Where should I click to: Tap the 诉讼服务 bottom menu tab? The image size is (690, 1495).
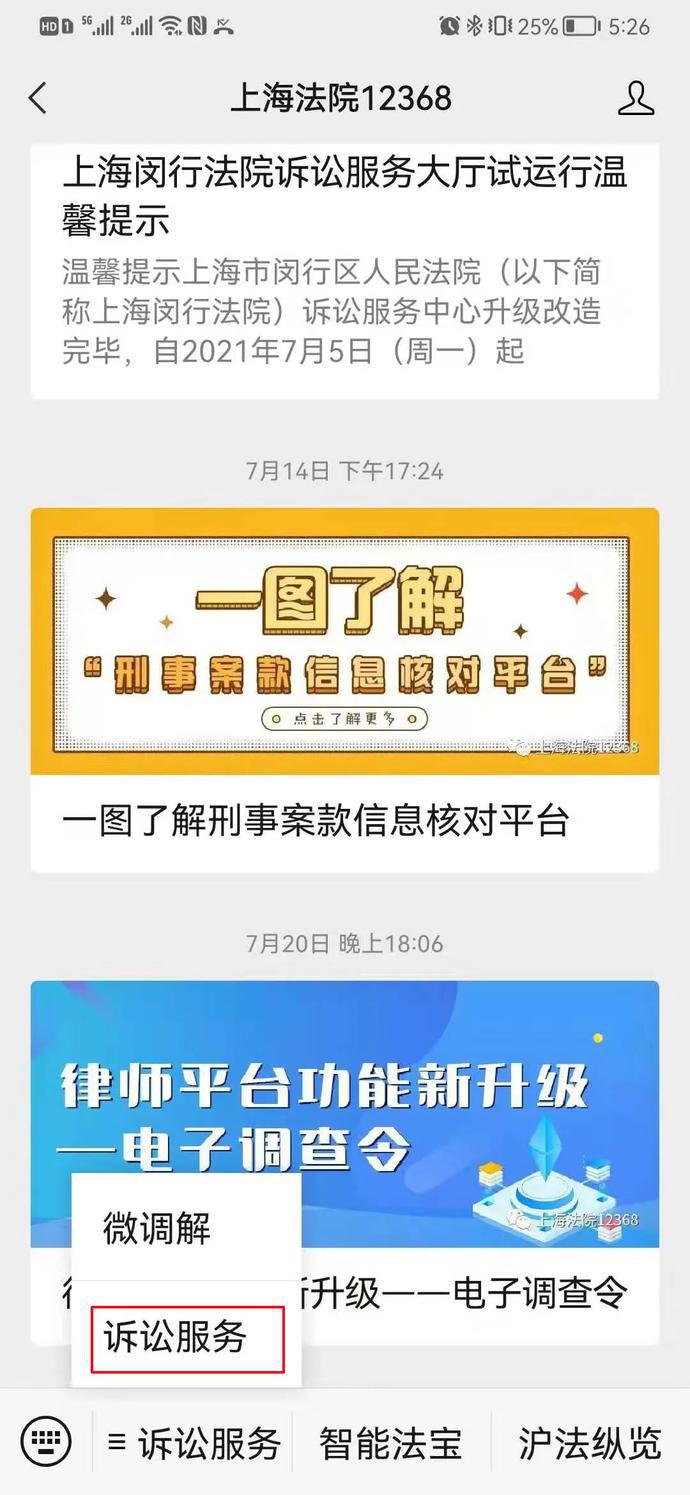point(194,1443)
